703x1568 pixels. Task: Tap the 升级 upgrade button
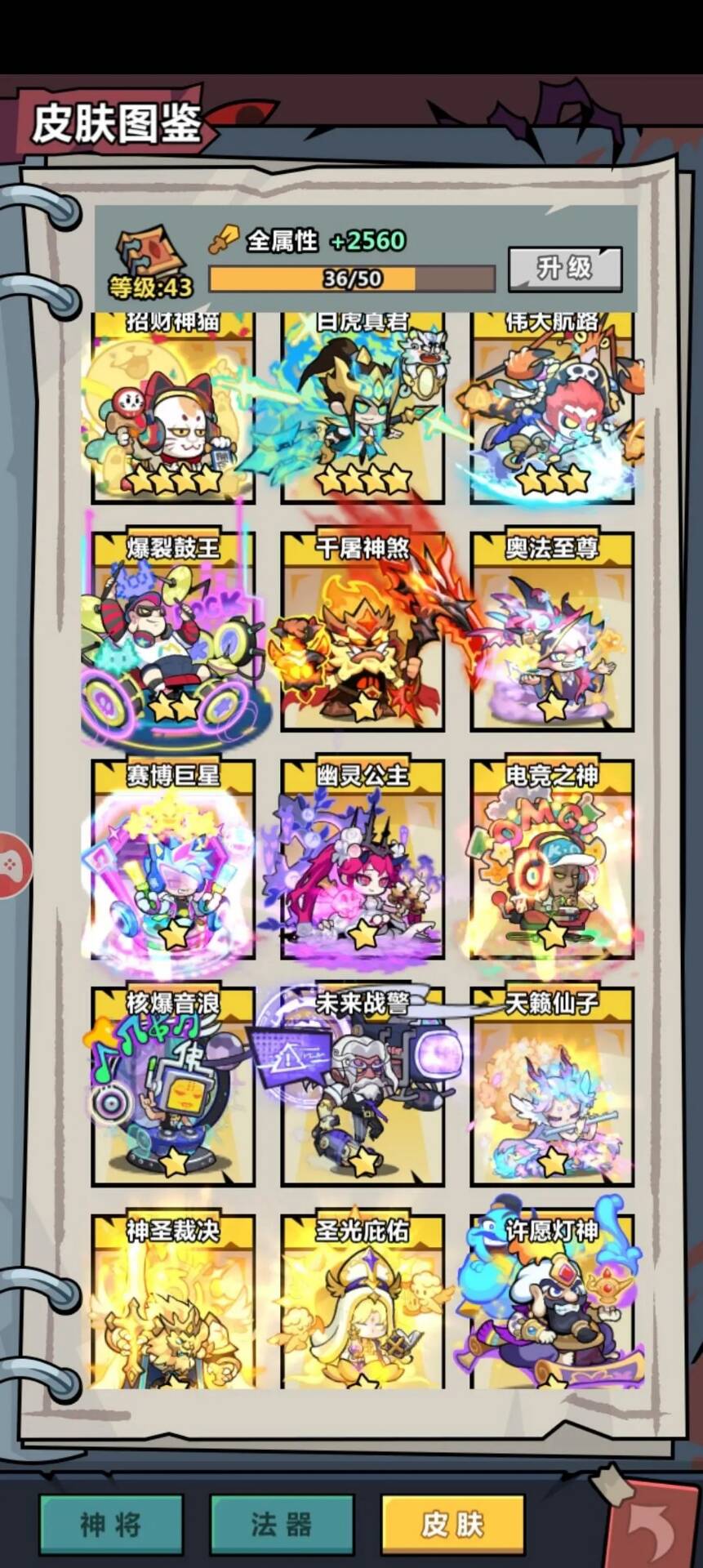pyautogui.click(x=565, y=269)
